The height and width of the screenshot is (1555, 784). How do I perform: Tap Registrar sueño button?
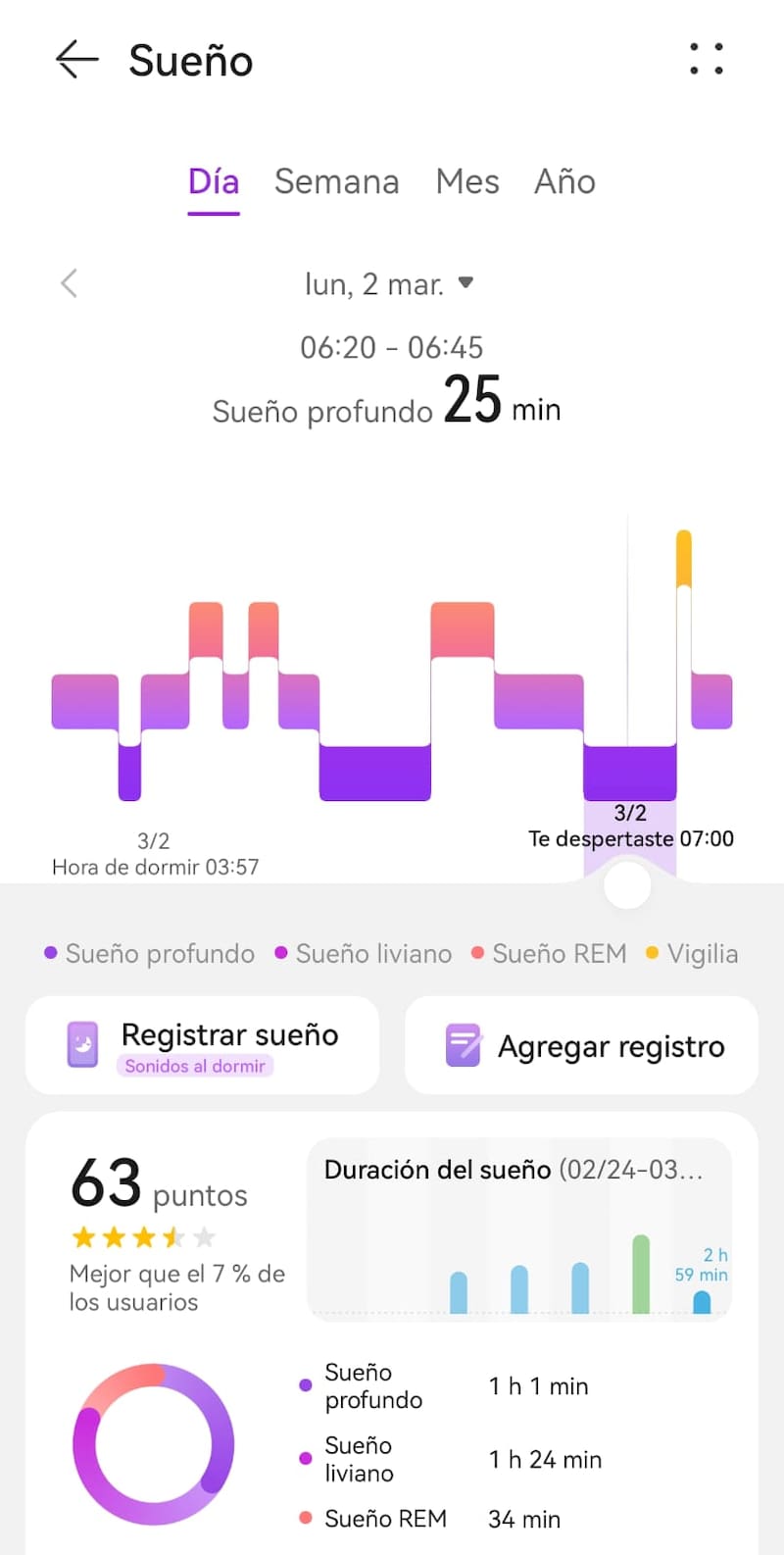tap(202, 1045)
